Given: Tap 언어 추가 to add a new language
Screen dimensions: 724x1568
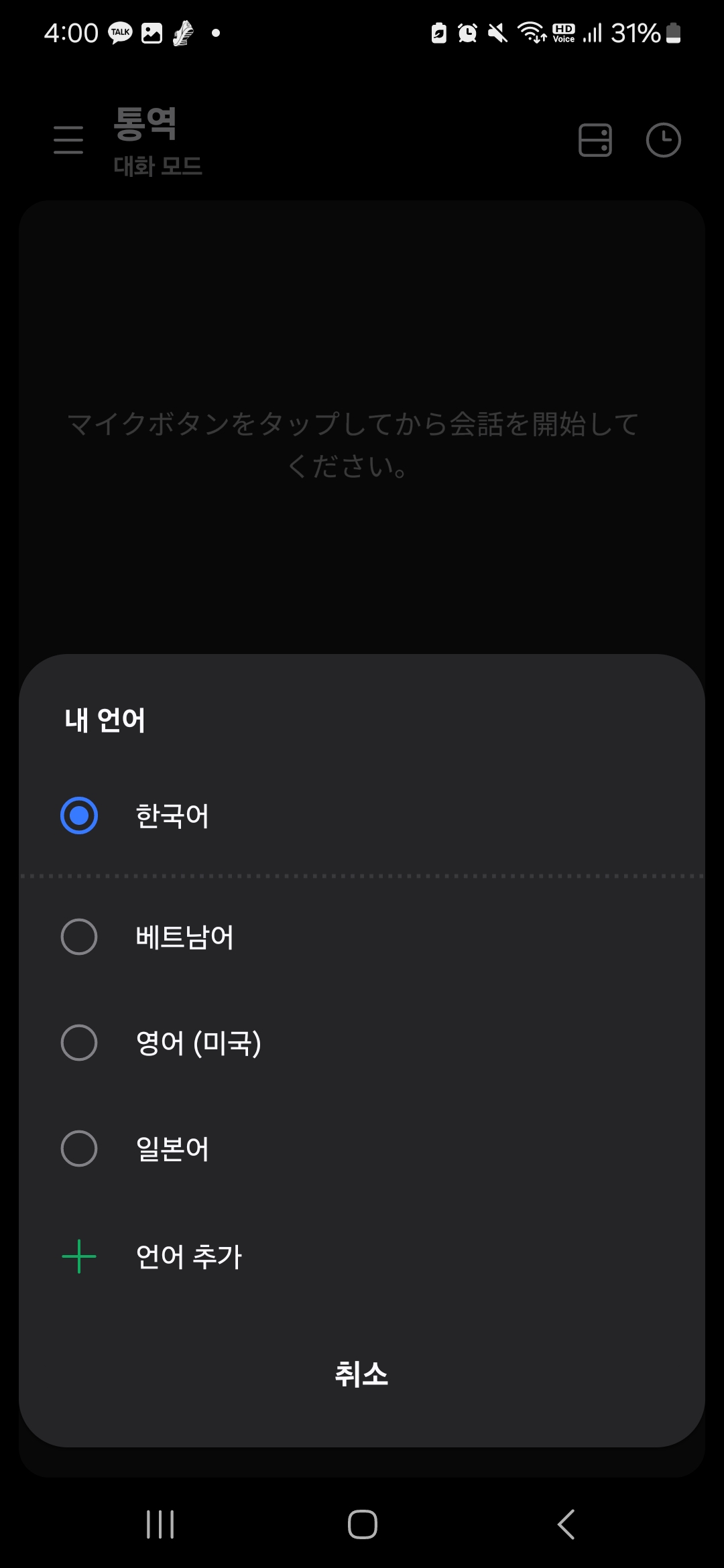Looking at the screenshot, I should click(188, 1256).
